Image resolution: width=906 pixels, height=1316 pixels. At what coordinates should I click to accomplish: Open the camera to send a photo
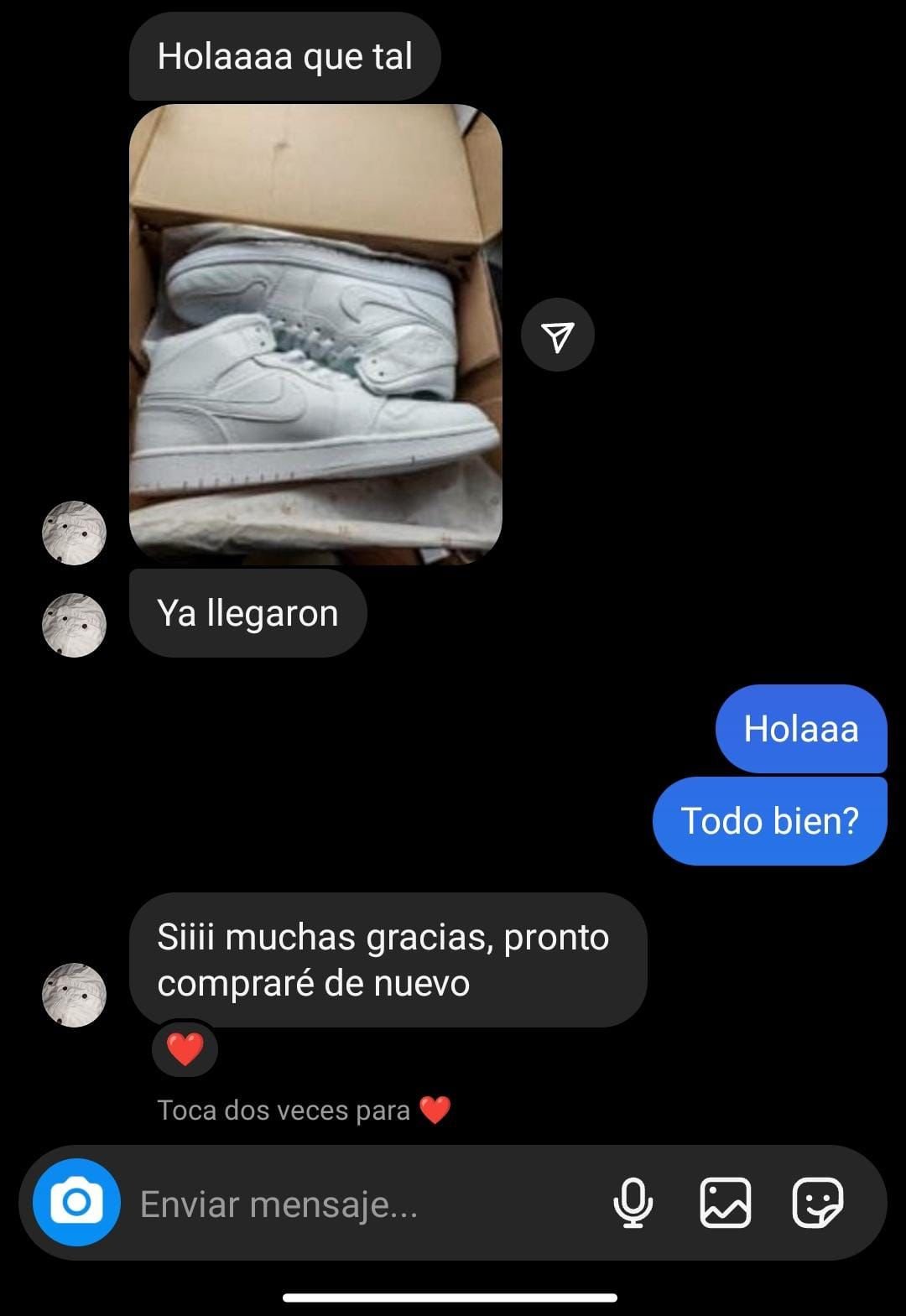[76, 1203]
